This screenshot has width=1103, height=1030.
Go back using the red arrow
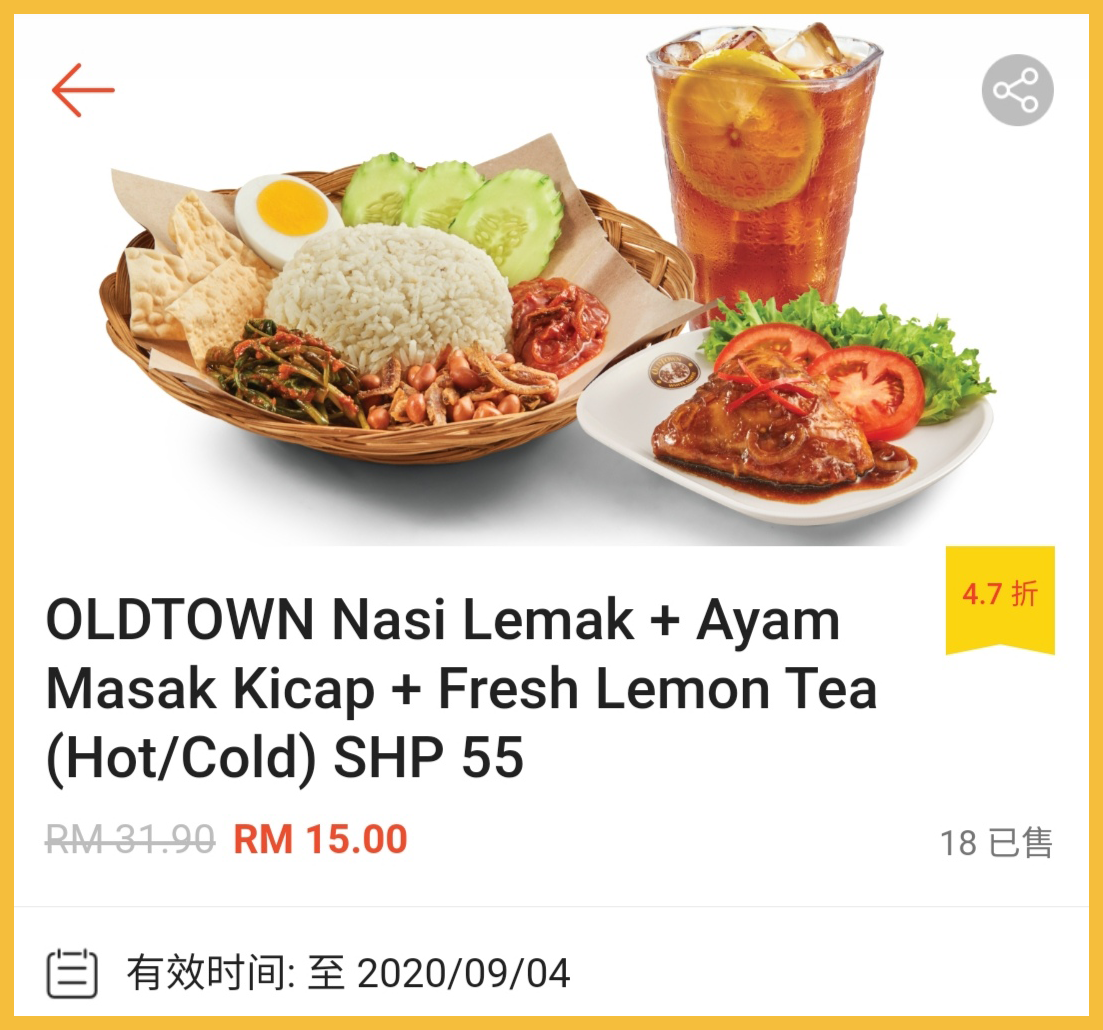(x=83, y=90)
